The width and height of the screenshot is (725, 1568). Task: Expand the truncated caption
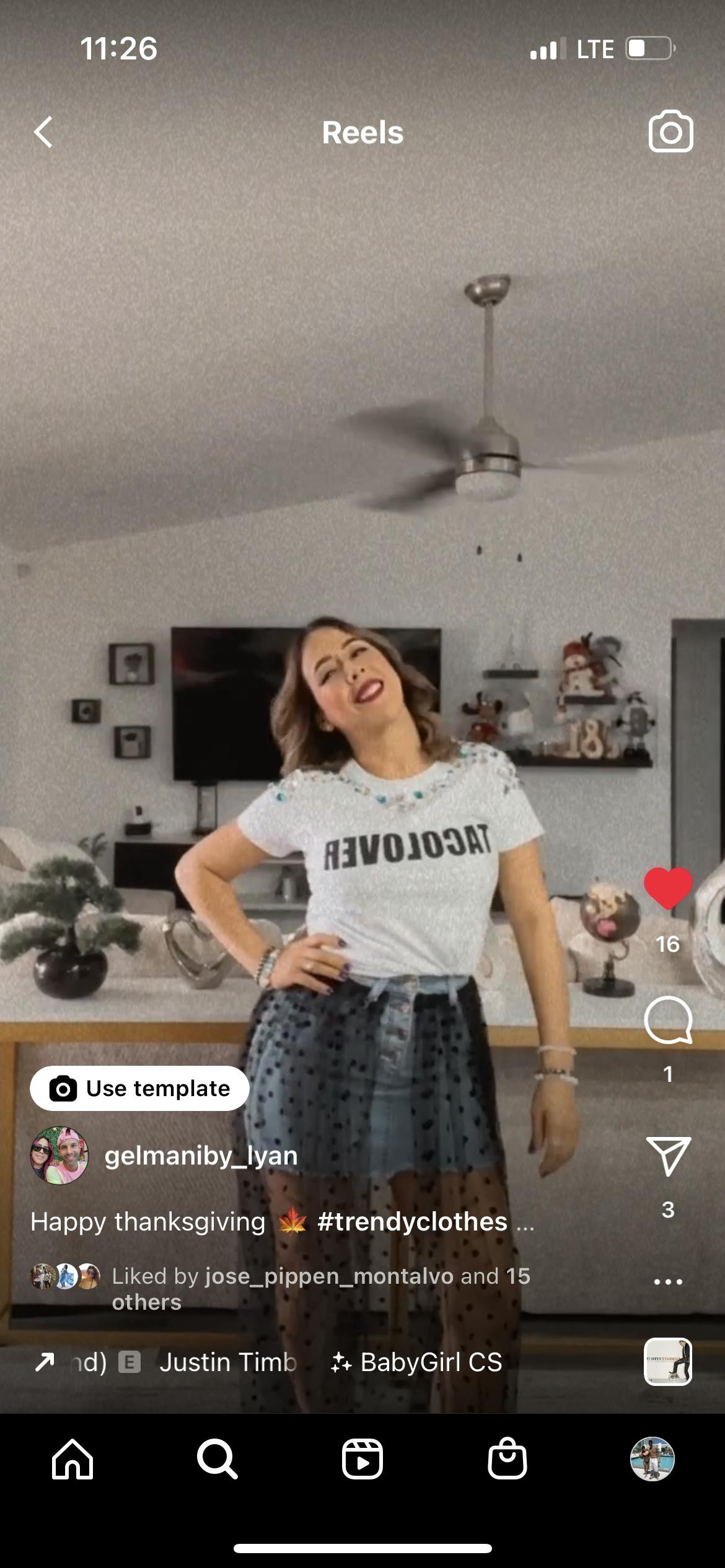pos(525,1223)
